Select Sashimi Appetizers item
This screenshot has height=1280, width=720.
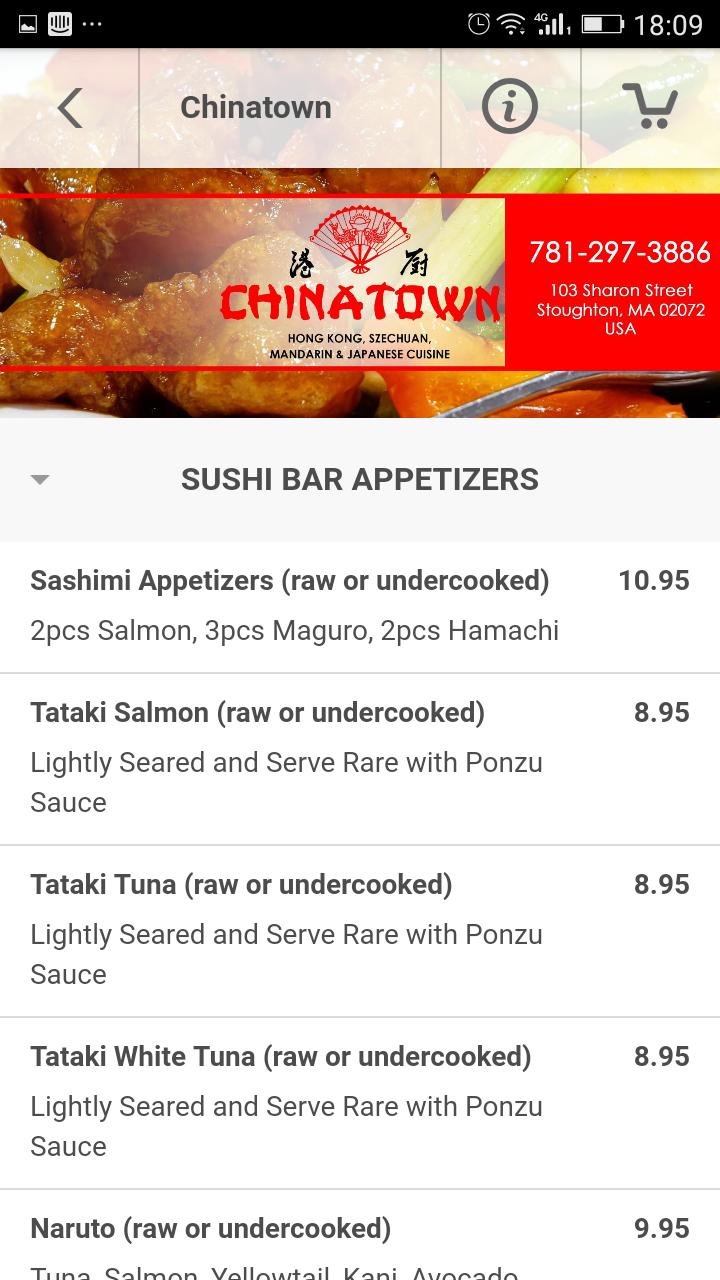point(360,607)
